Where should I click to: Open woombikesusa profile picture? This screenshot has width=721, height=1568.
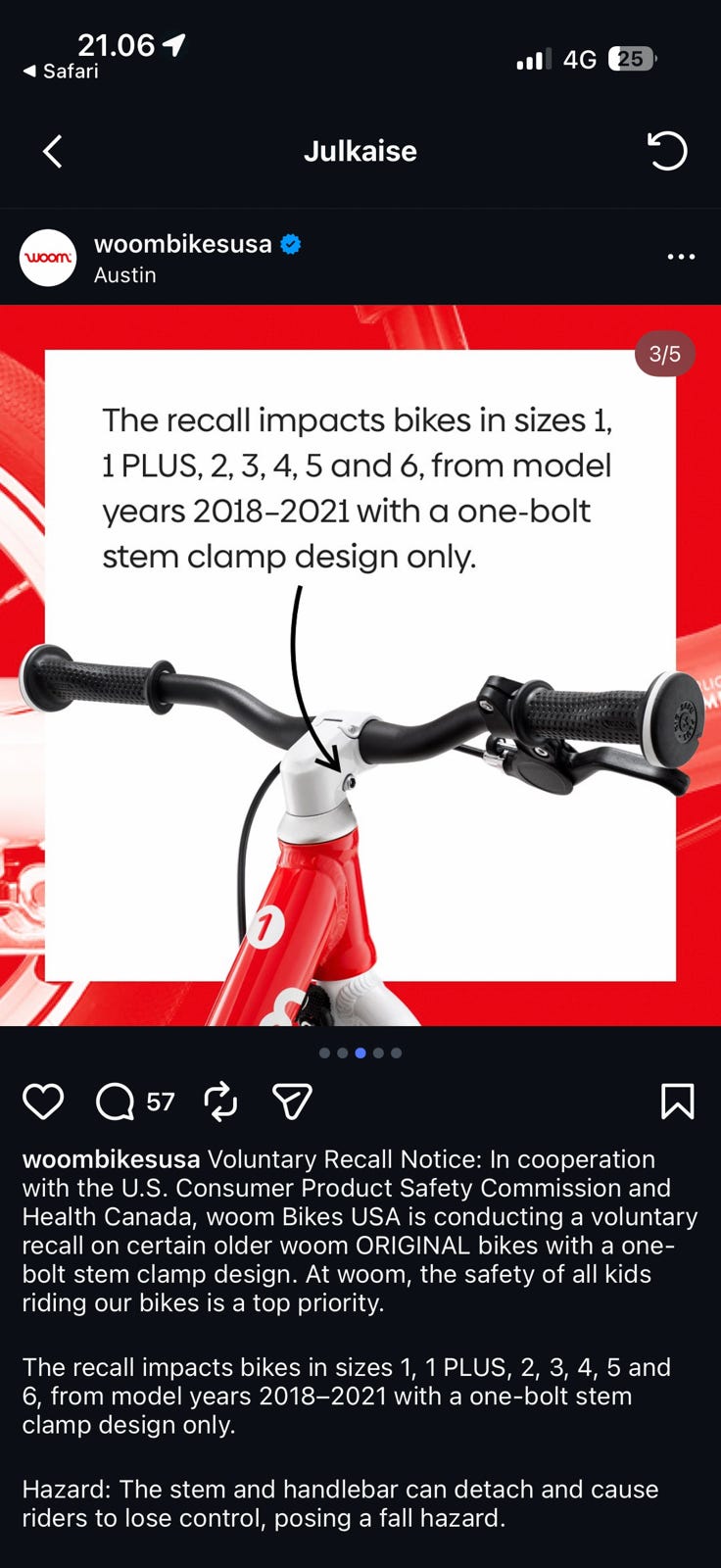pos(48,258)
